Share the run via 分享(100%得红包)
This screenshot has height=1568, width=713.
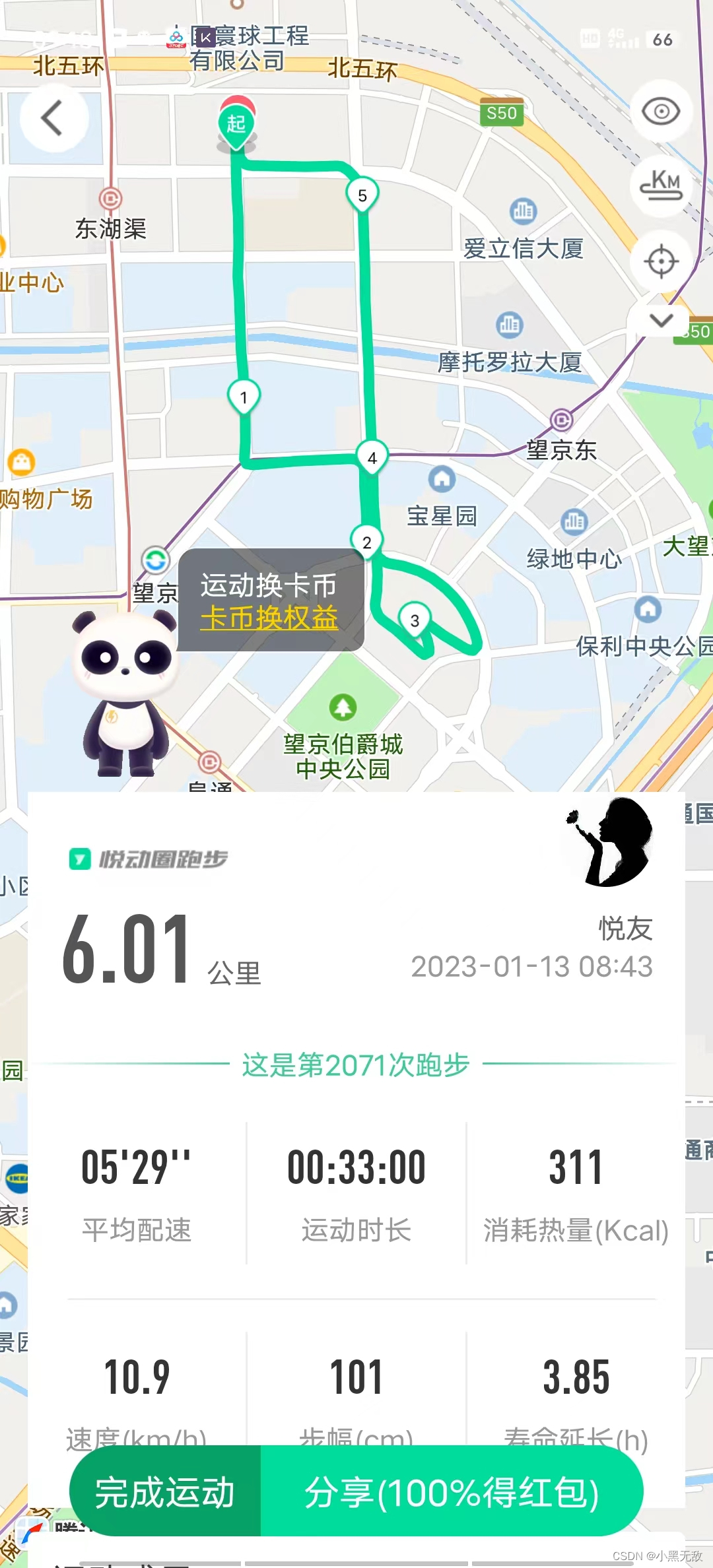click(452, 1493)
